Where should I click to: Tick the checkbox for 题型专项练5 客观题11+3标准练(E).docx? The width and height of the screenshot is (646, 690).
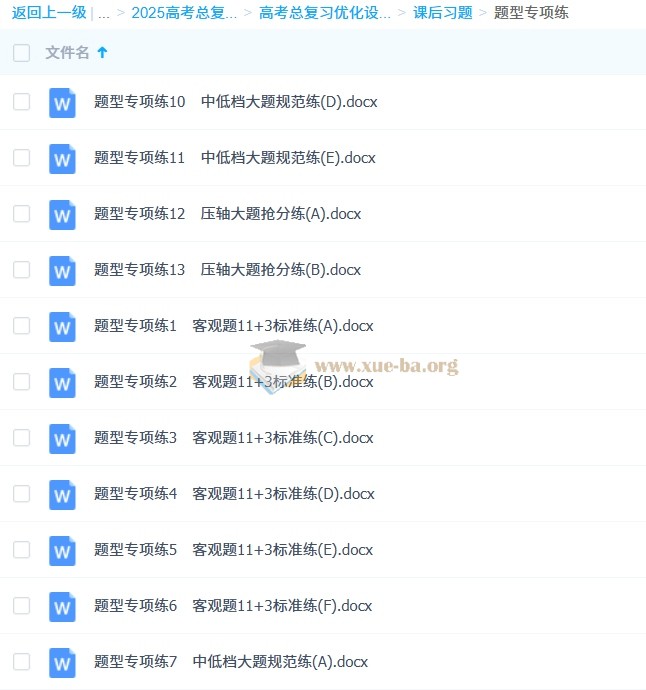(22, 550)
